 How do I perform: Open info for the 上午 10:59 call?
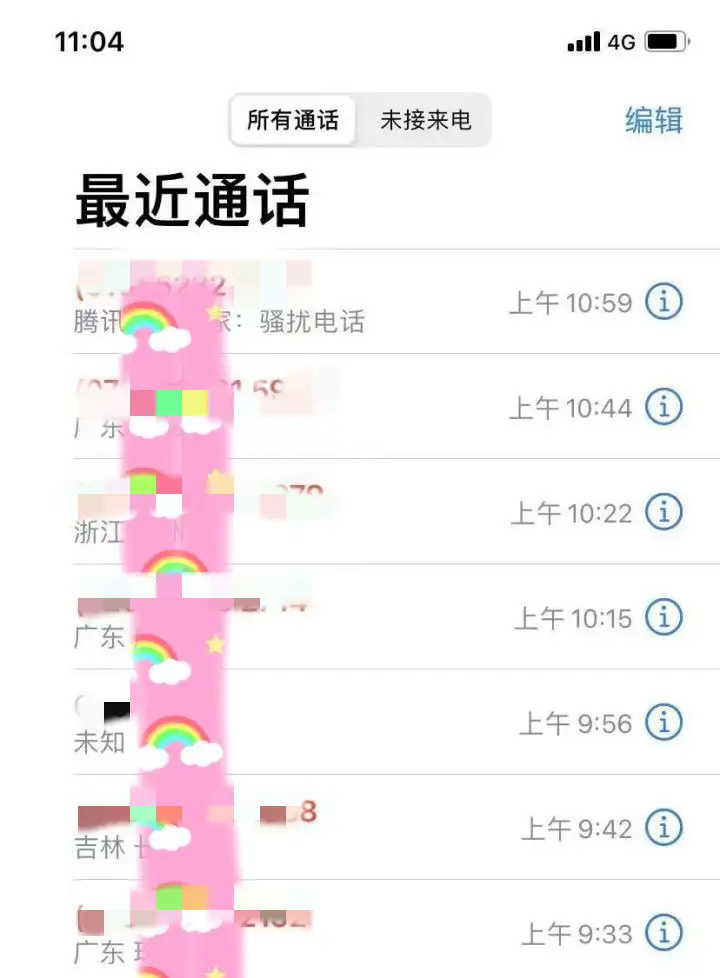663,301
